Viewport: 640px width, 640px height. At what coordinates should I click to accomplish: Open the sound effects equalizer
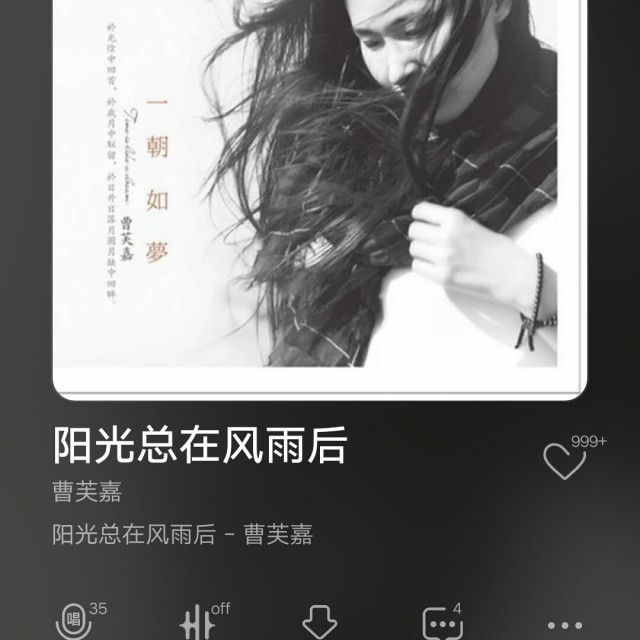pos(197,622)
